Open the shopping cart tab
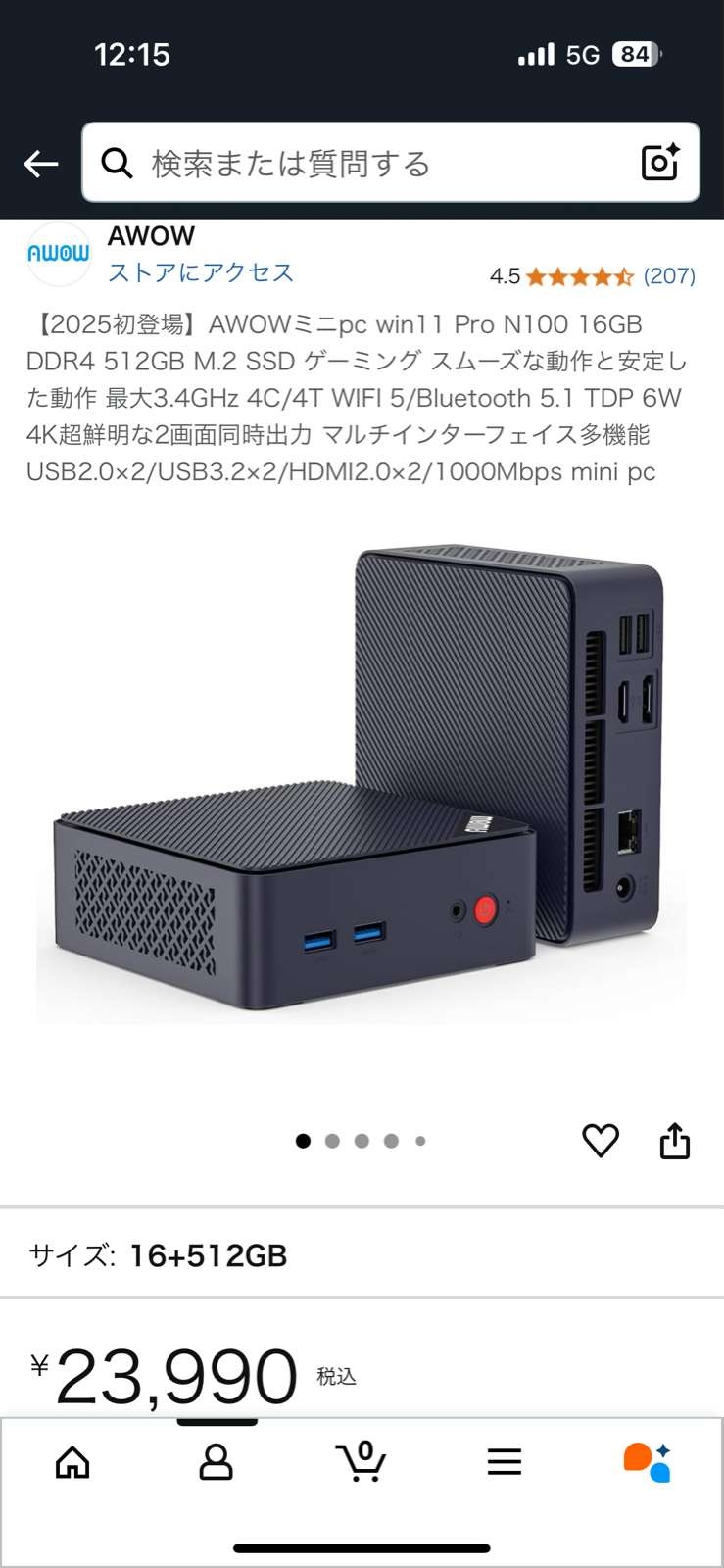Screen dimensions: 724x1568 (361, 1462)
